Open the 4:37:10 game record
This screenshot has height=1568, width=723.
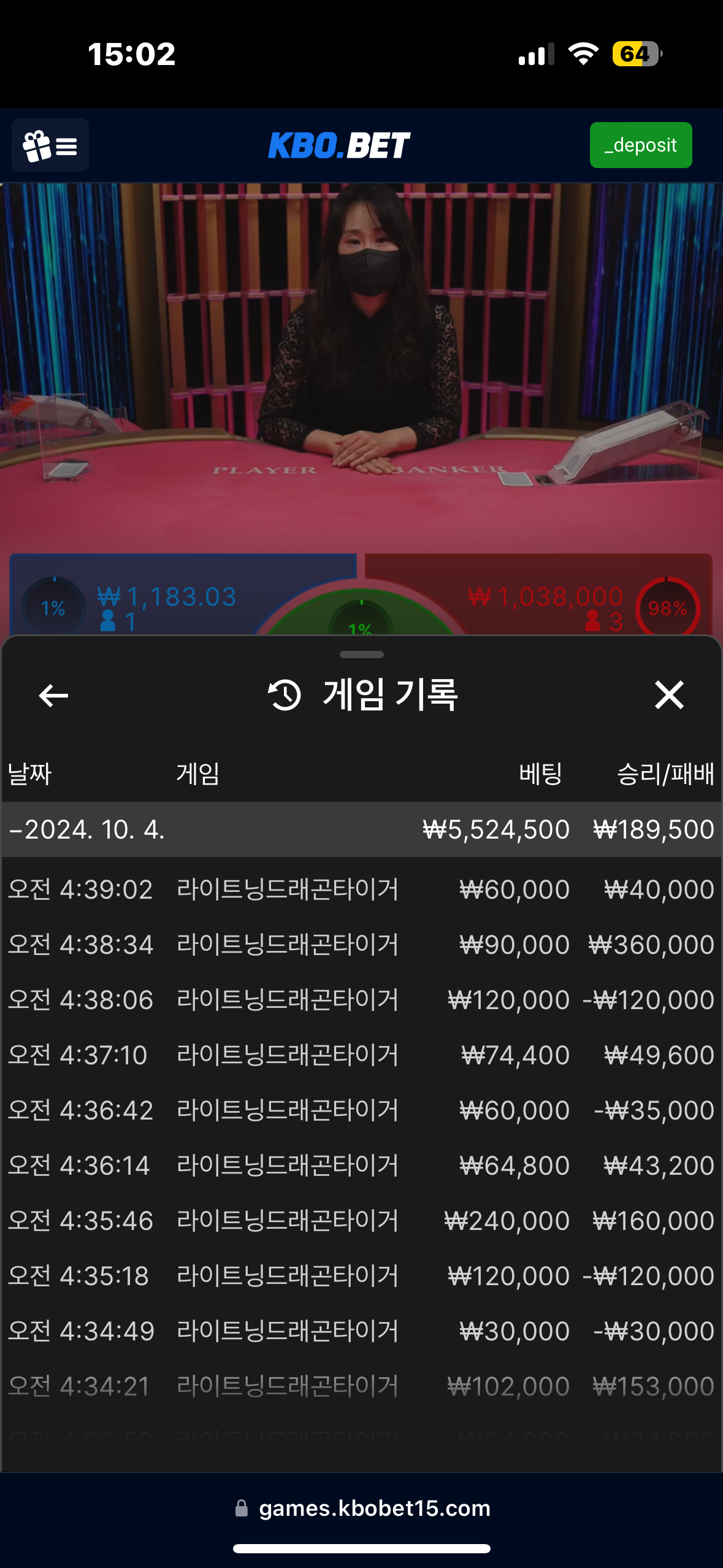pos(361,1055)
